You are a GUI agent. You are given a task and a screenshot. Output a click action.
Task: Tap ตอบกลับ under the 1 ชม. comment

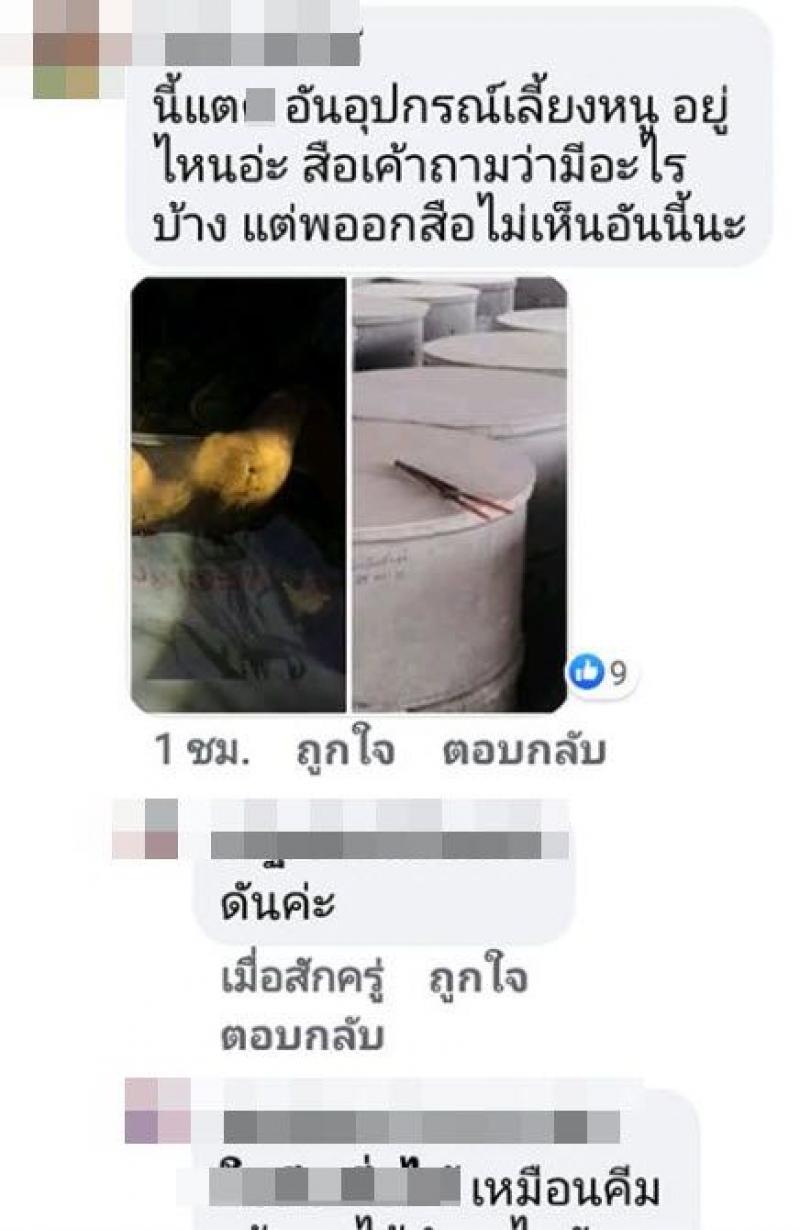coord(523,750)
